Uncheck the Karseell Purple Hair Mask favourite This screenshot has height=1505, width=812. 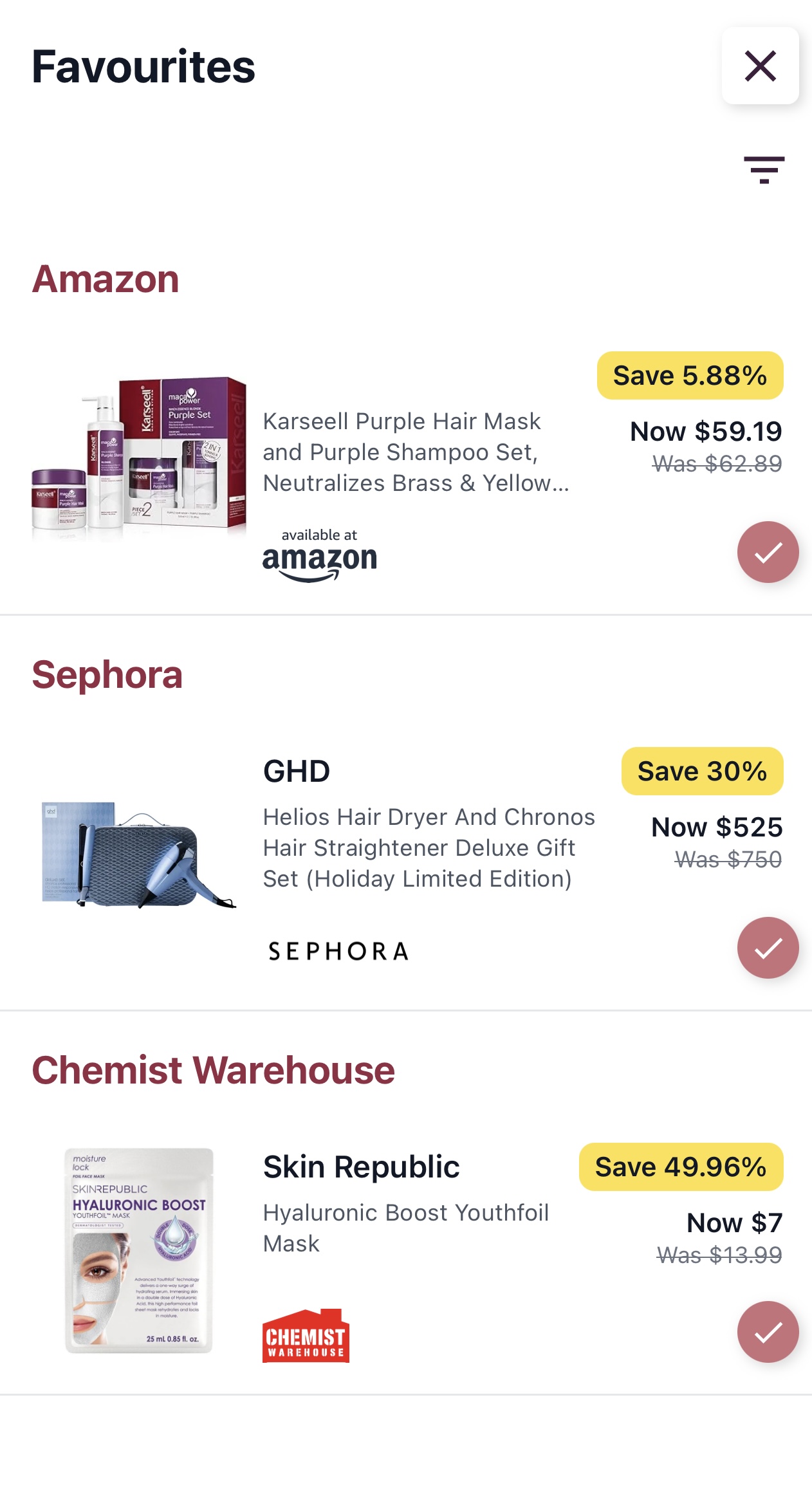(768, 552)
